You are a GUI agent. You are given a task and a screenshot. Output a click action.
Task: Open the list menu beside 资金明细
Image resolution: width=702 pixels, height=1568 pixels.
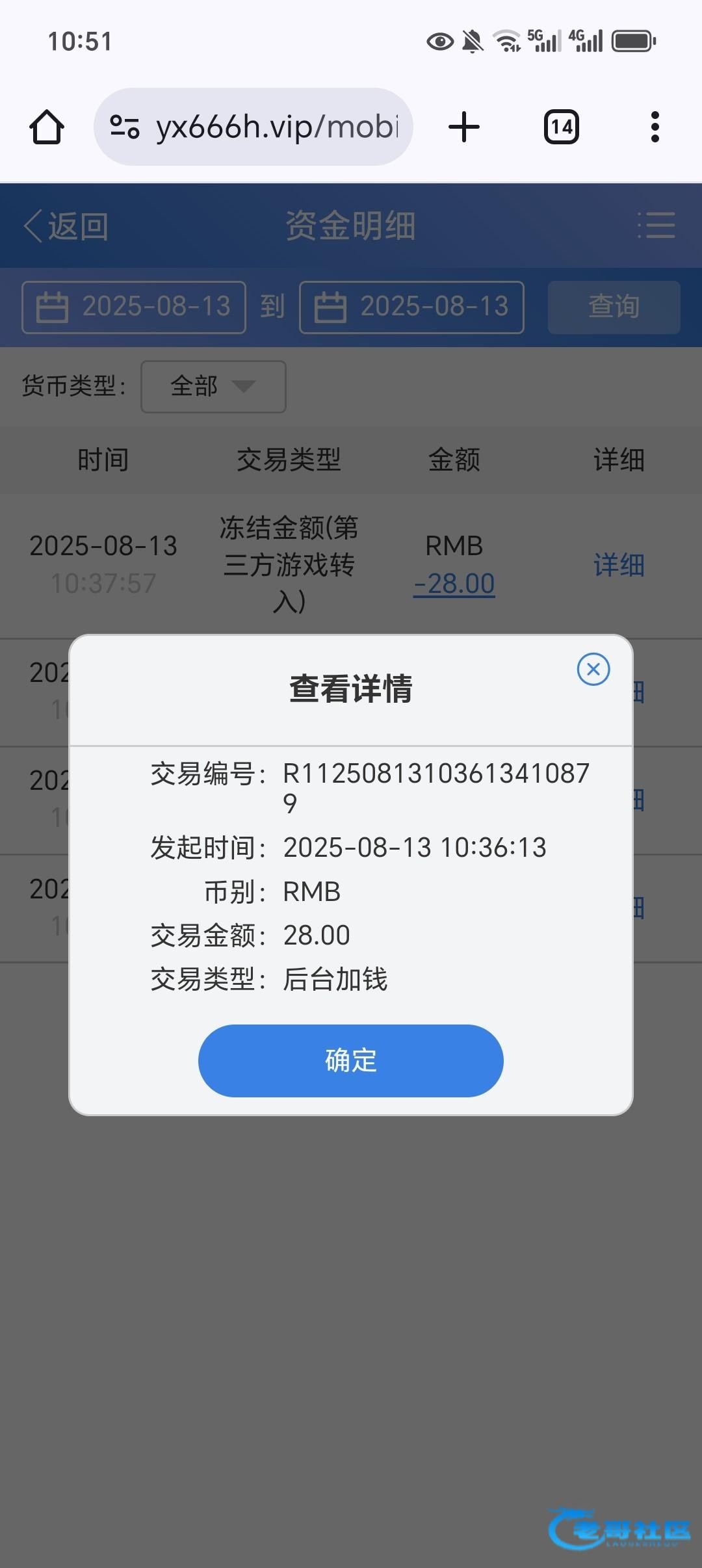656,226
